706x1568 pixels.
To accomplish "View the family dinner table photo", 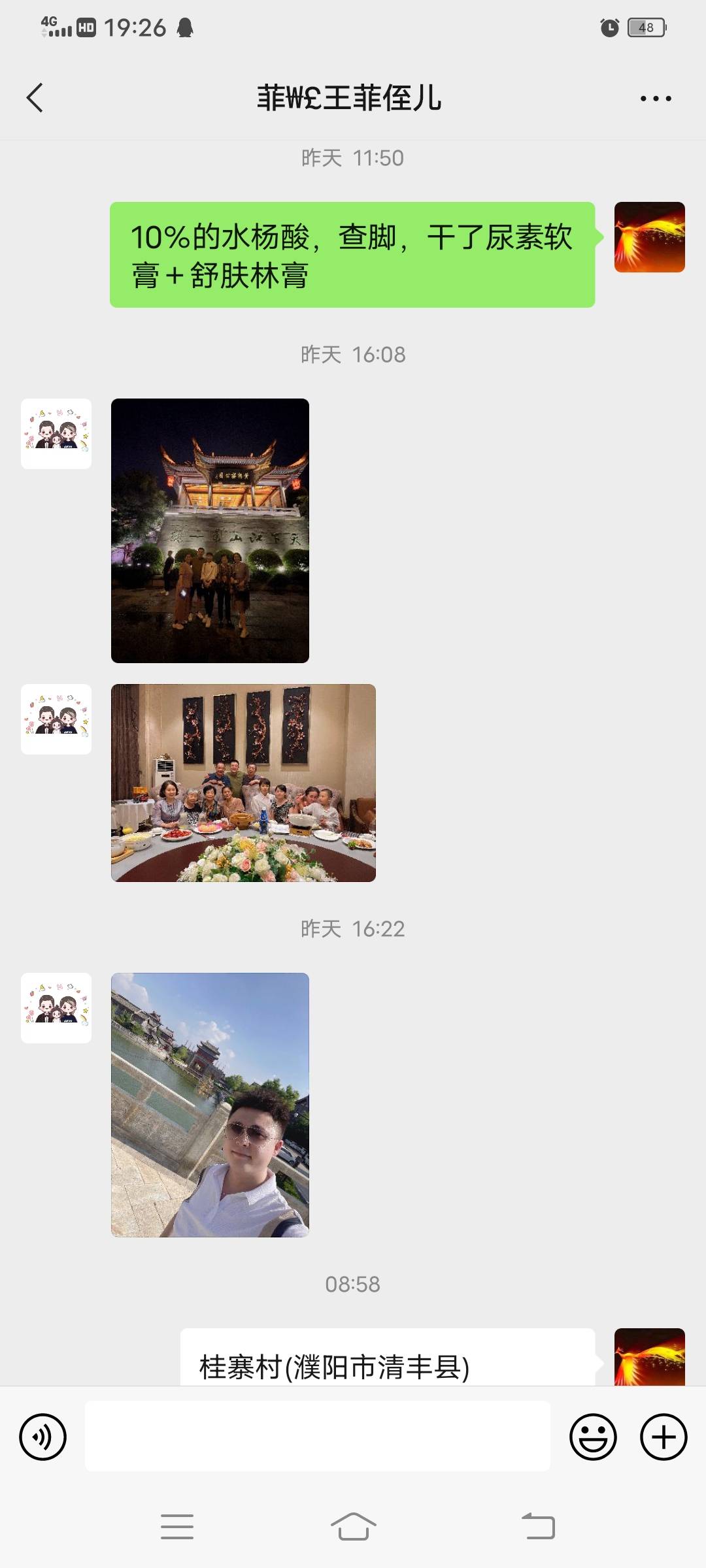I will [243, 783].
